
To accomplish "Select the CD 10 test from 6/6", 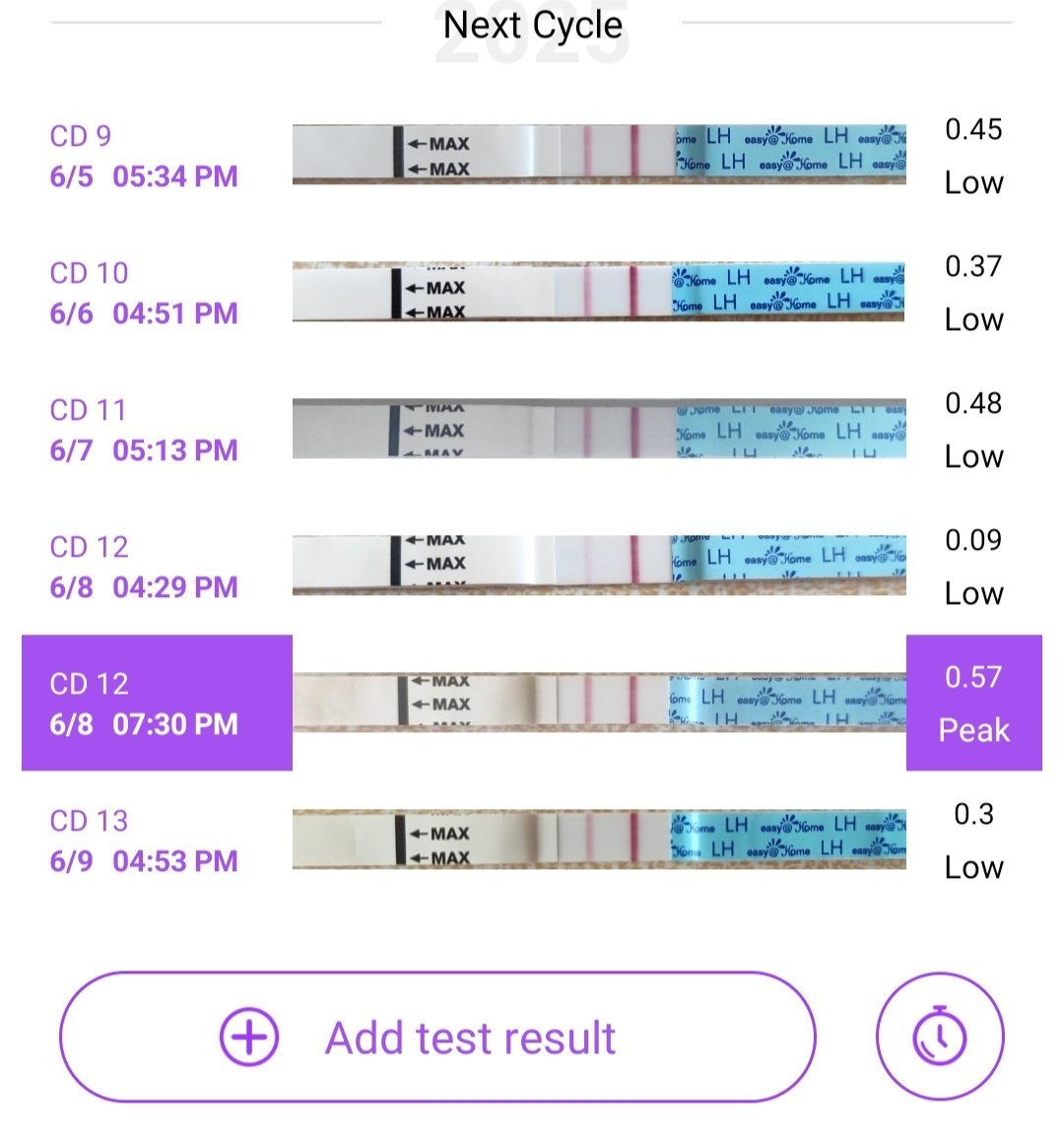I will pyautogui.click(x=532, y=293).
